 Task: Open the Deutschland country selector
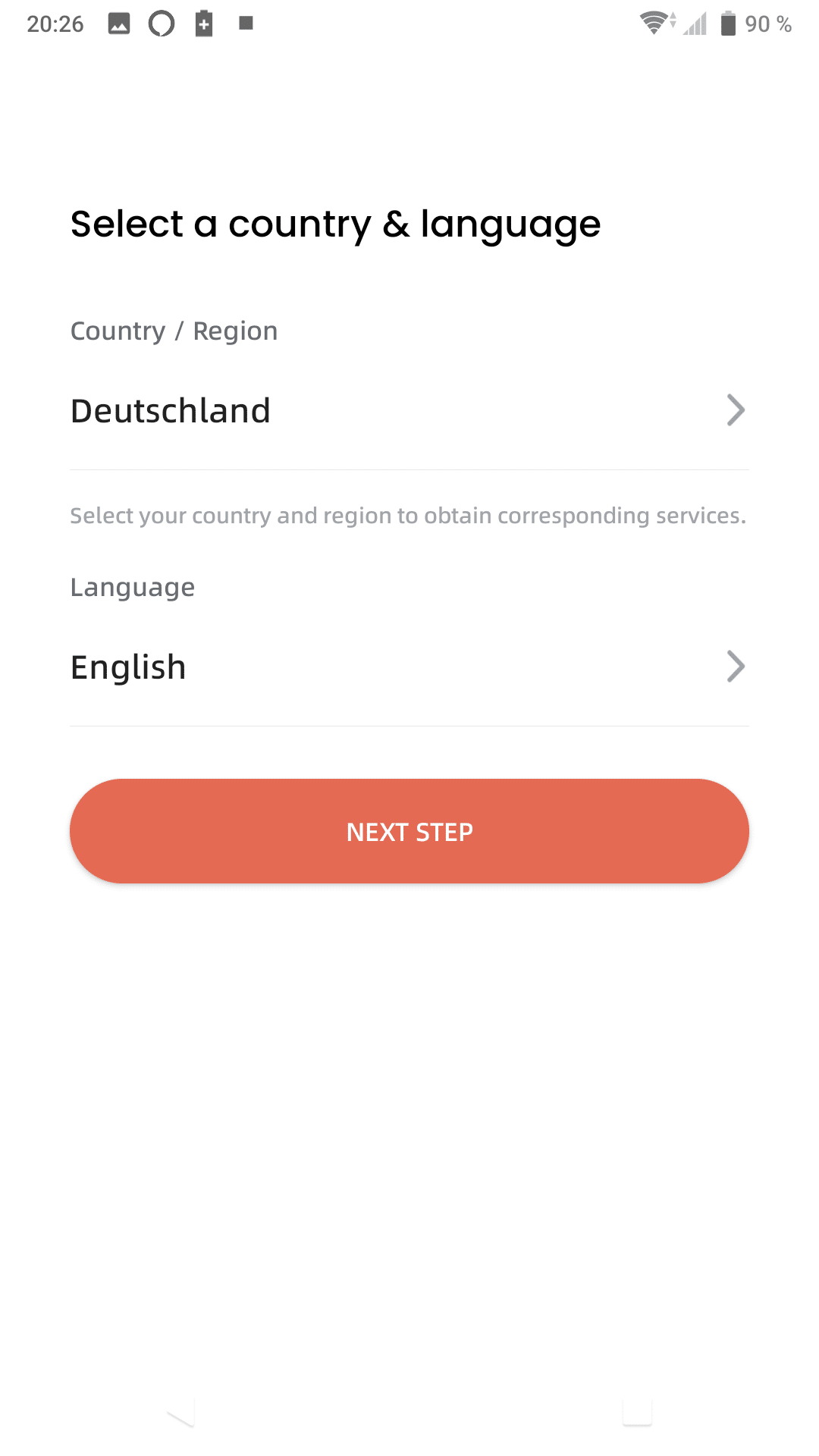pyautogui.click(x=409, y=411)
